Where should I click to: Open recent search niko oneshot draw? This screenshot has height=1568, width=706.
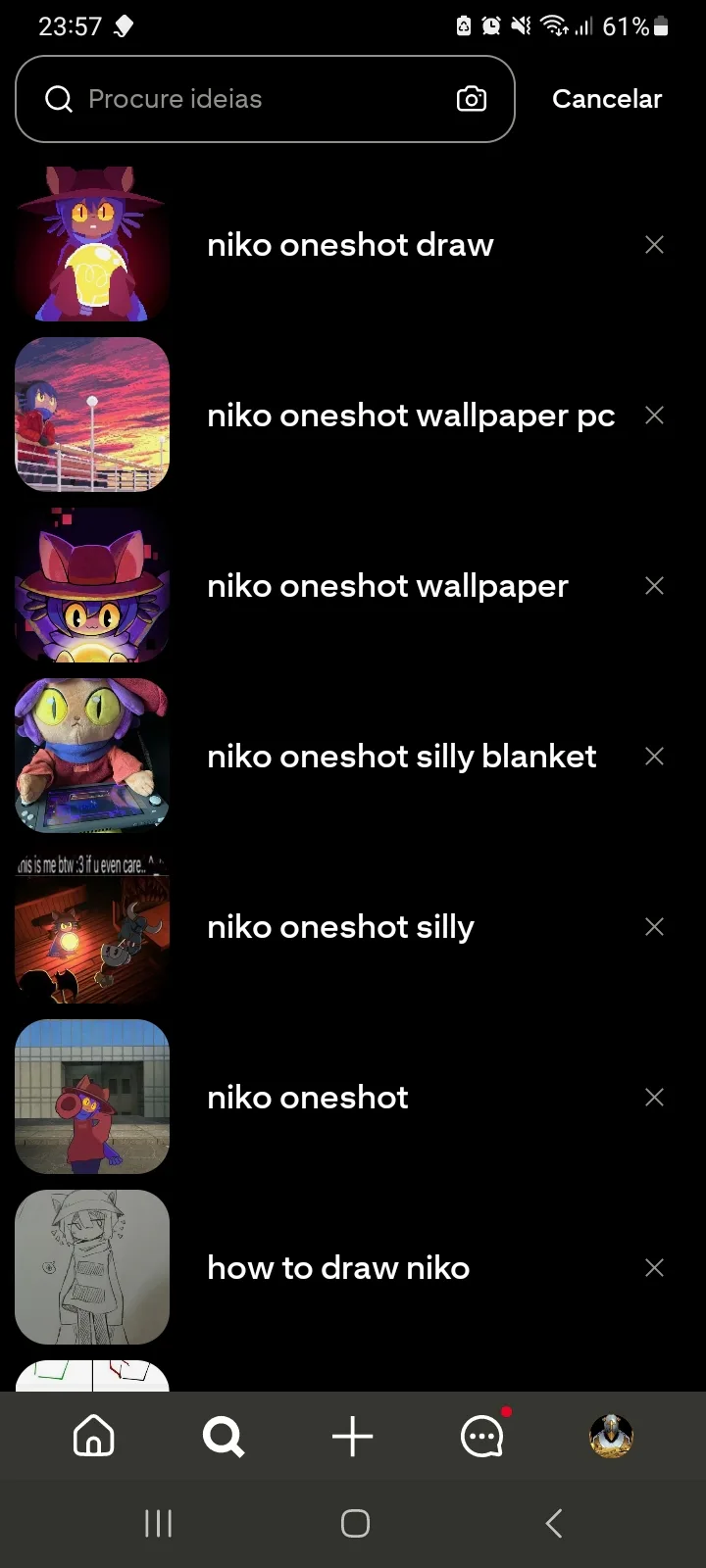pyautogui.click(x=350, y=245)
